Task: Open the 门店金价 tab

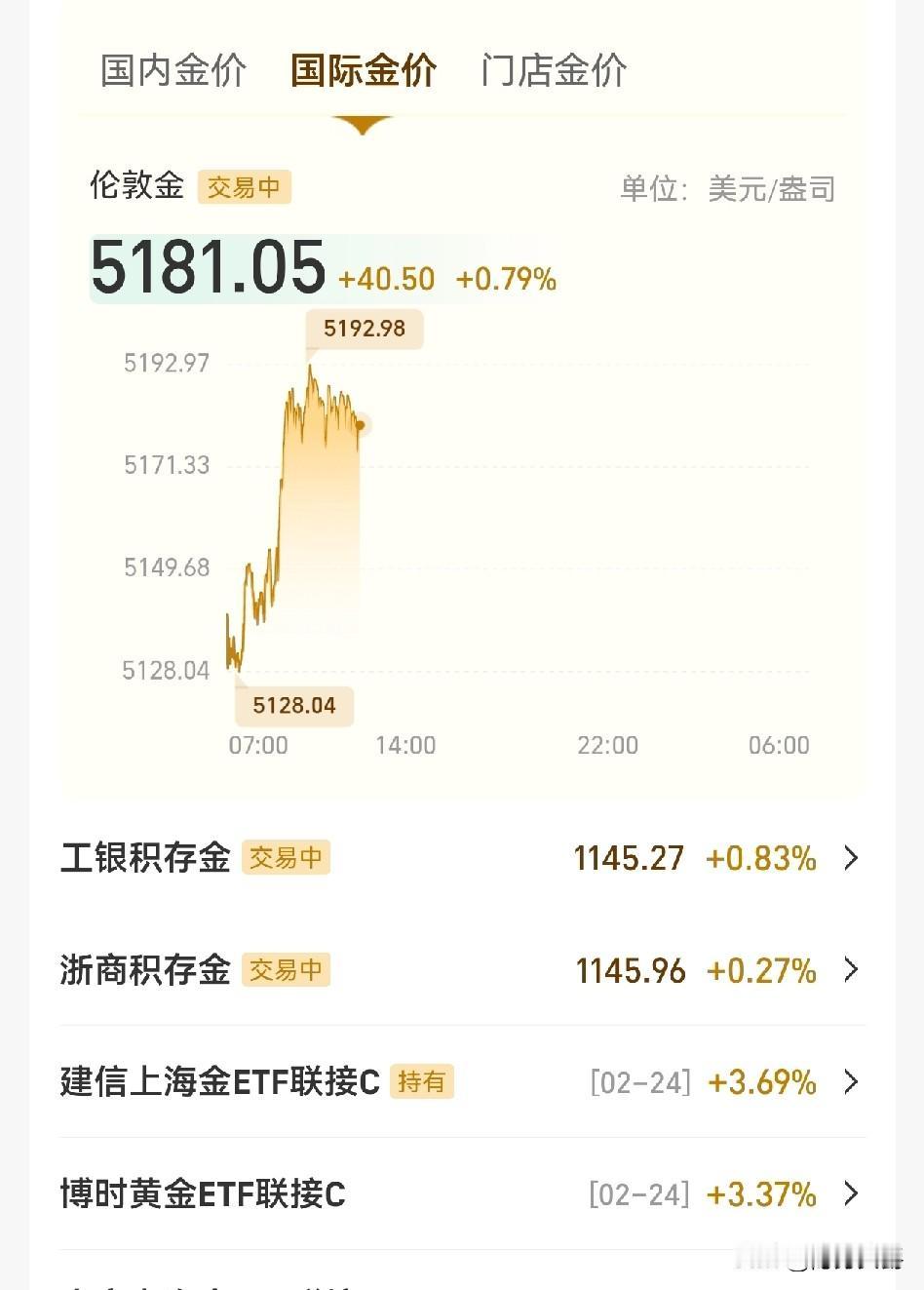Action: [x=553, y=71]
